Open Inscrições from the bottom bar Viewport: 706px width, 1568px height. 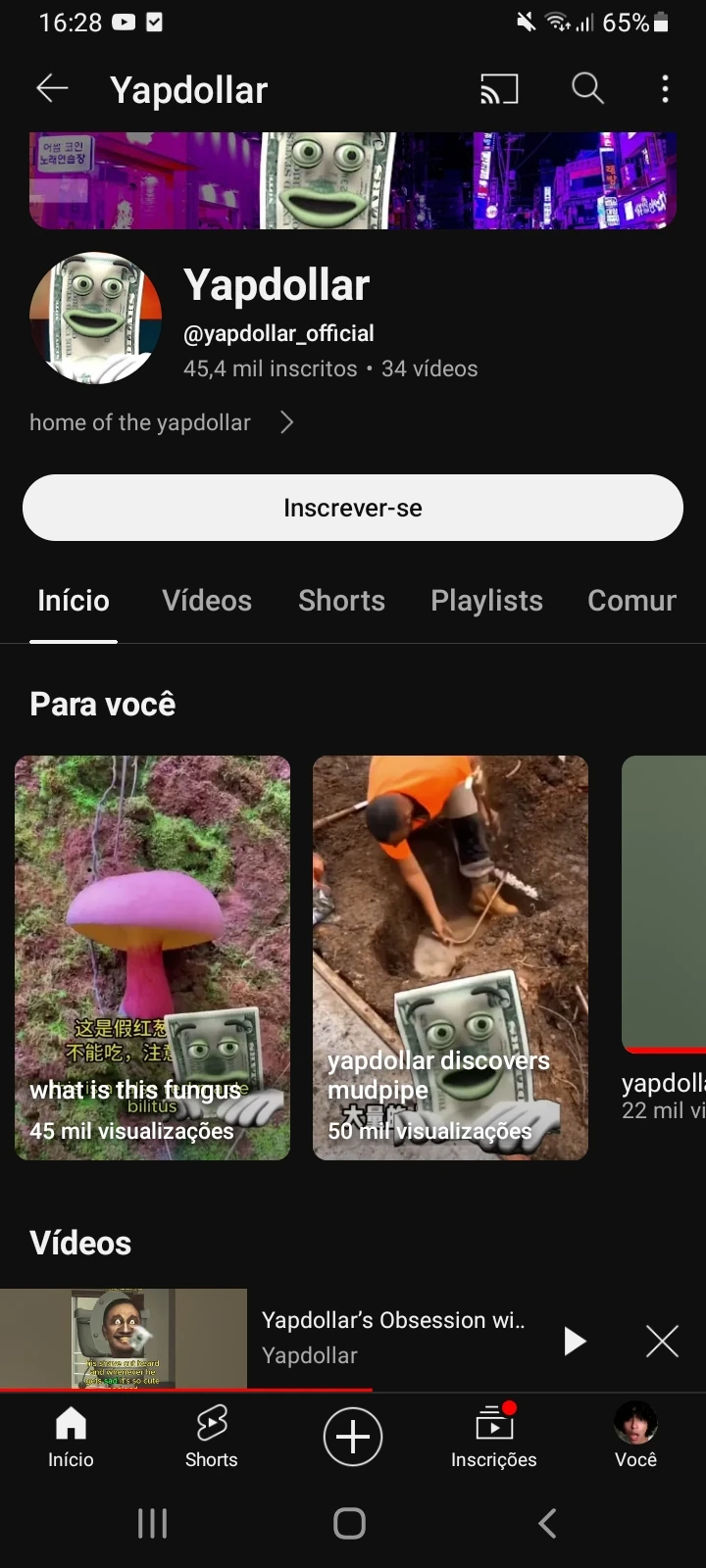[493, 1436]
